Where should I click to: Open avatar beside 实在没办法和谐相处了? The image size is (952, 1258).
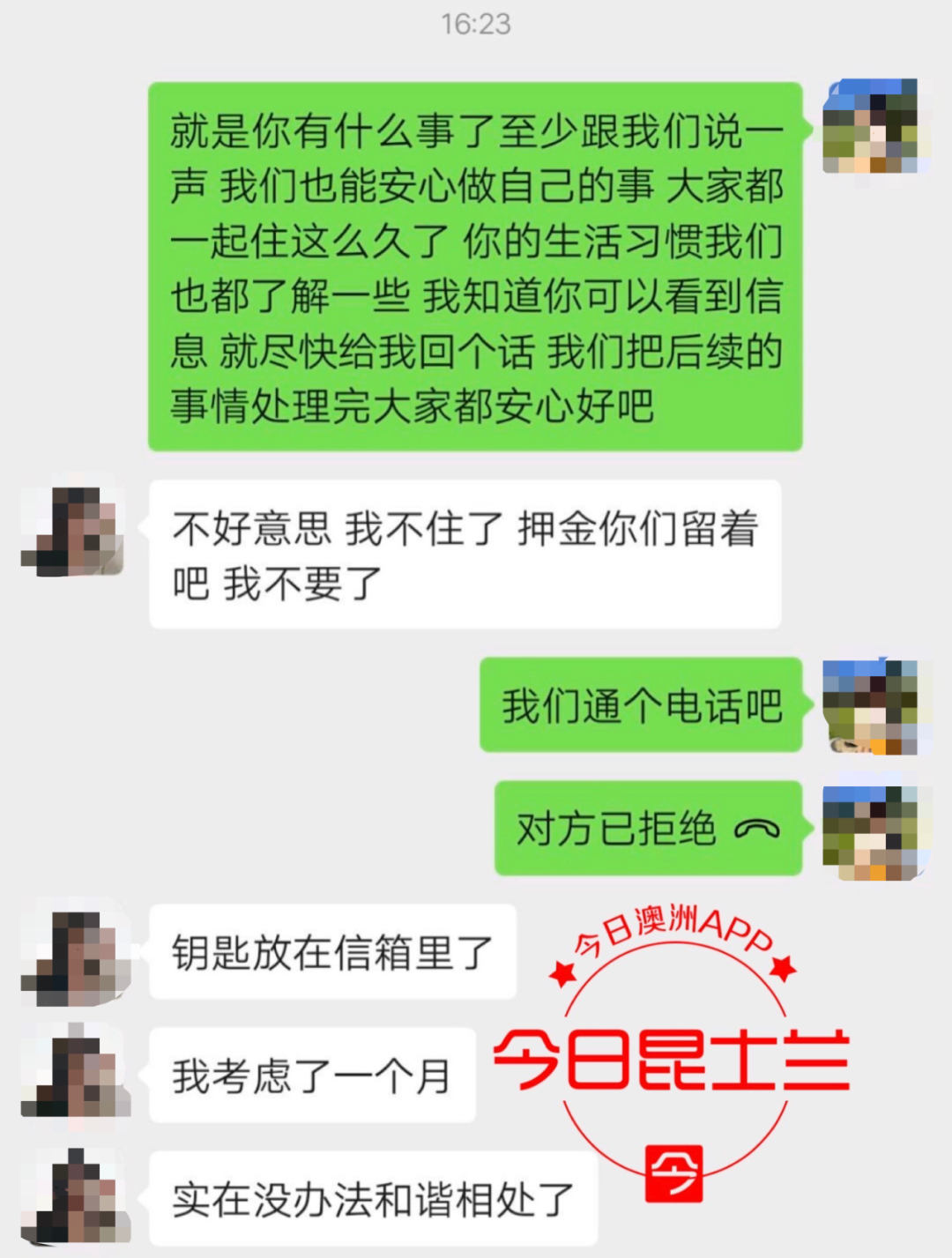(75, 1197)
